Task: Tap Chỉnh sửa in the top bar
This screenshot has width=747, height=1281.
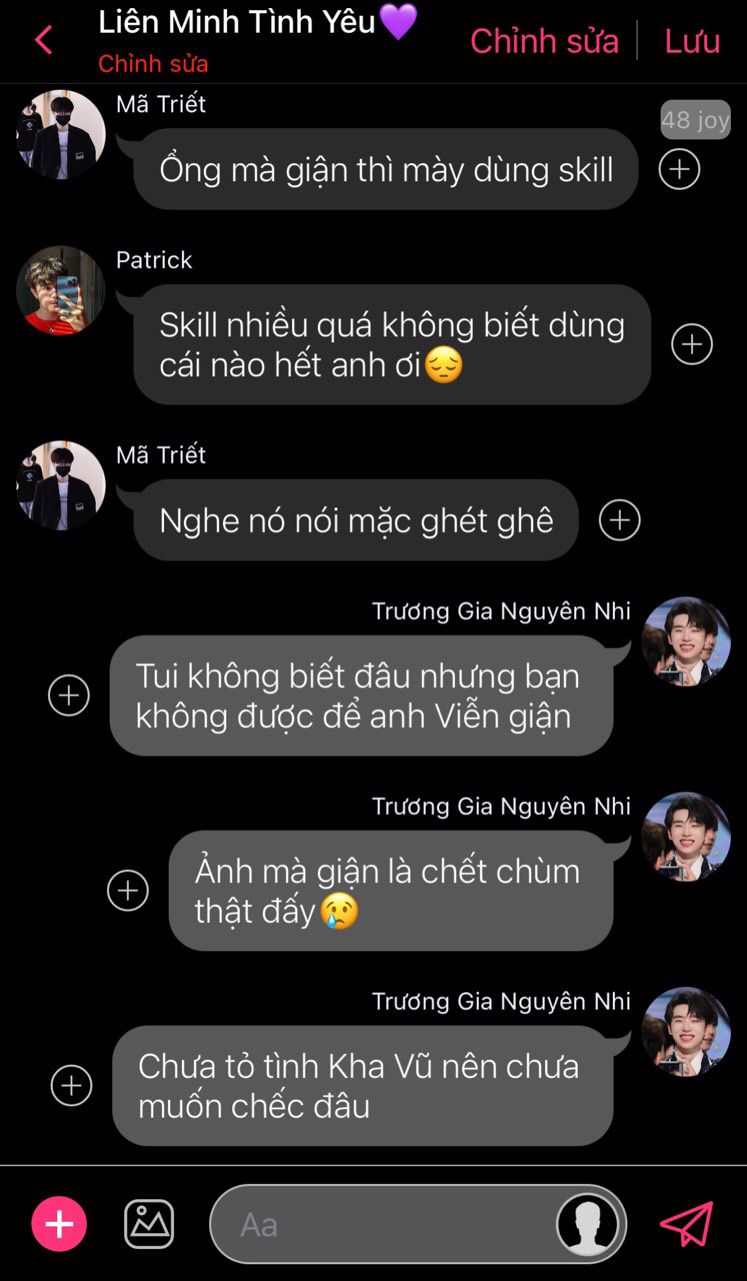Action: 544,41
